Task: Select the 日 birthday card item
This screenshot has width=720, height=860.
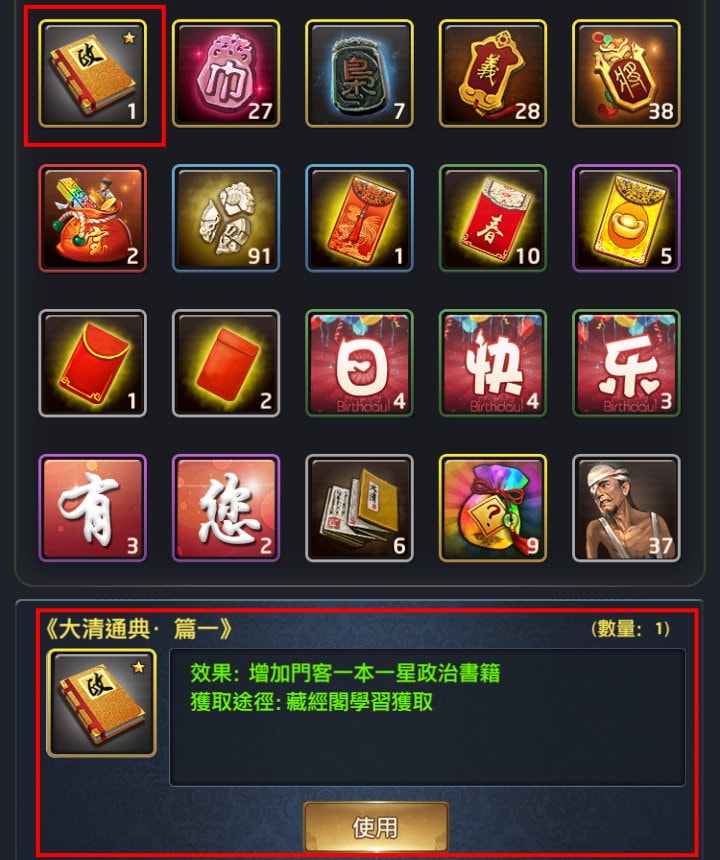Action: coord(359,363)
